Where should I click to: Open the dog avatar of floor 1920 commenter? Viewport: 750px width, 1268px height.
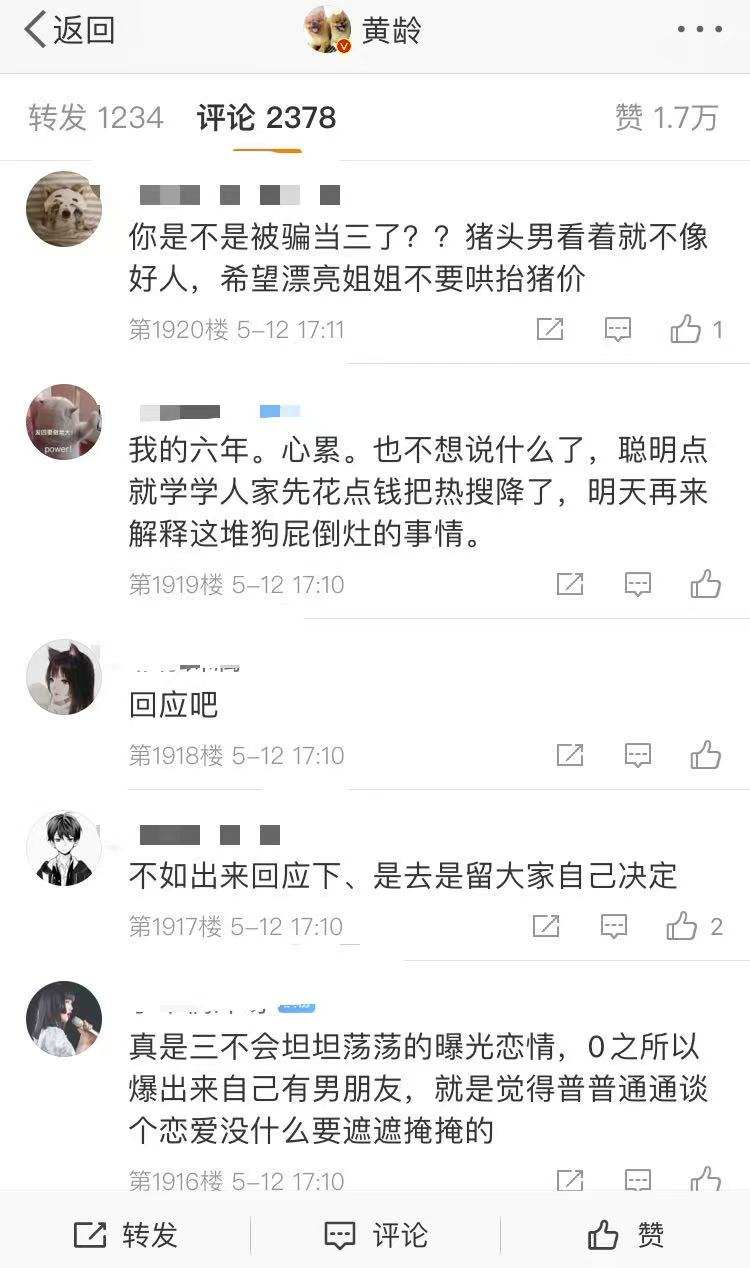coord(63,208)
